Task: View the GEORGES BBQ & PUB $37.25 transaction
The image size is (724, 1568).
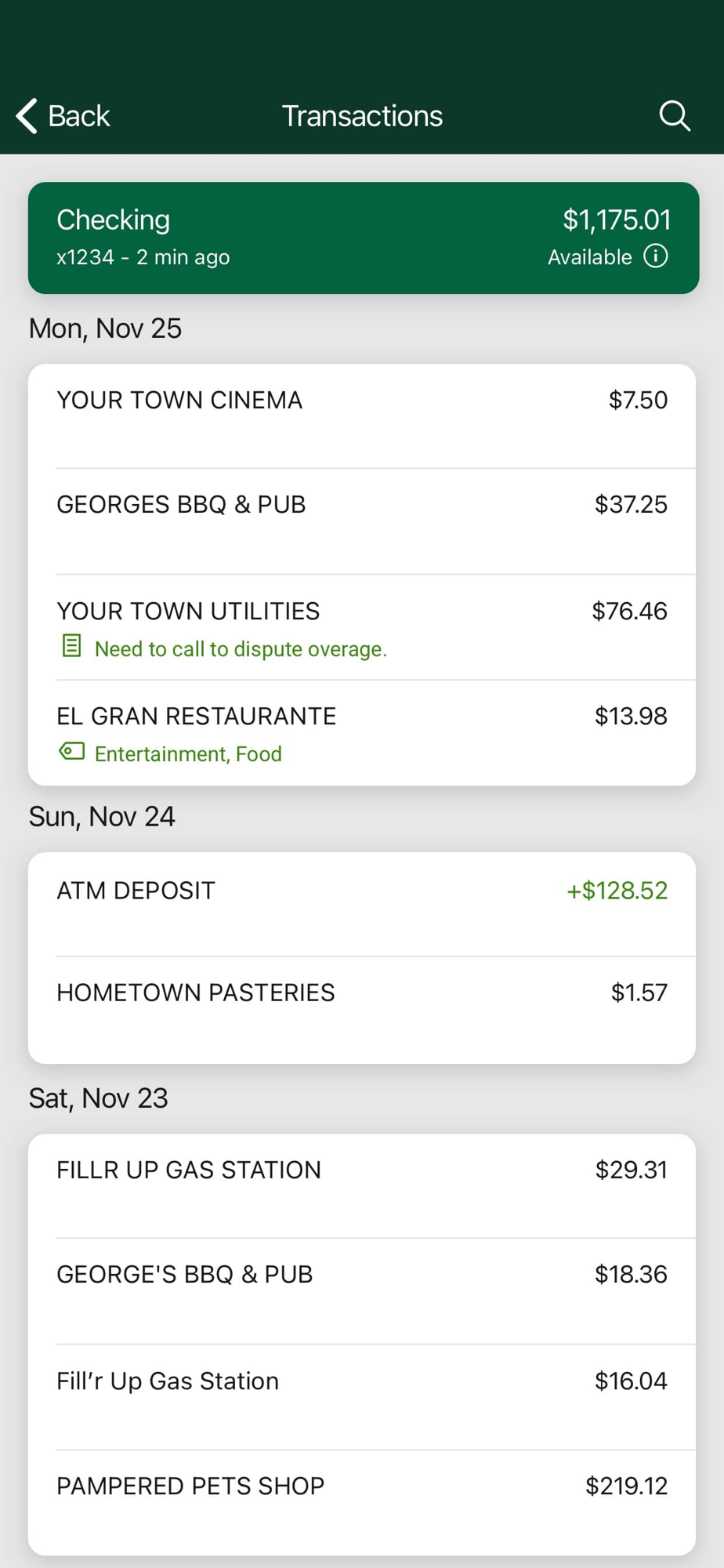Action: click(362, 521)
